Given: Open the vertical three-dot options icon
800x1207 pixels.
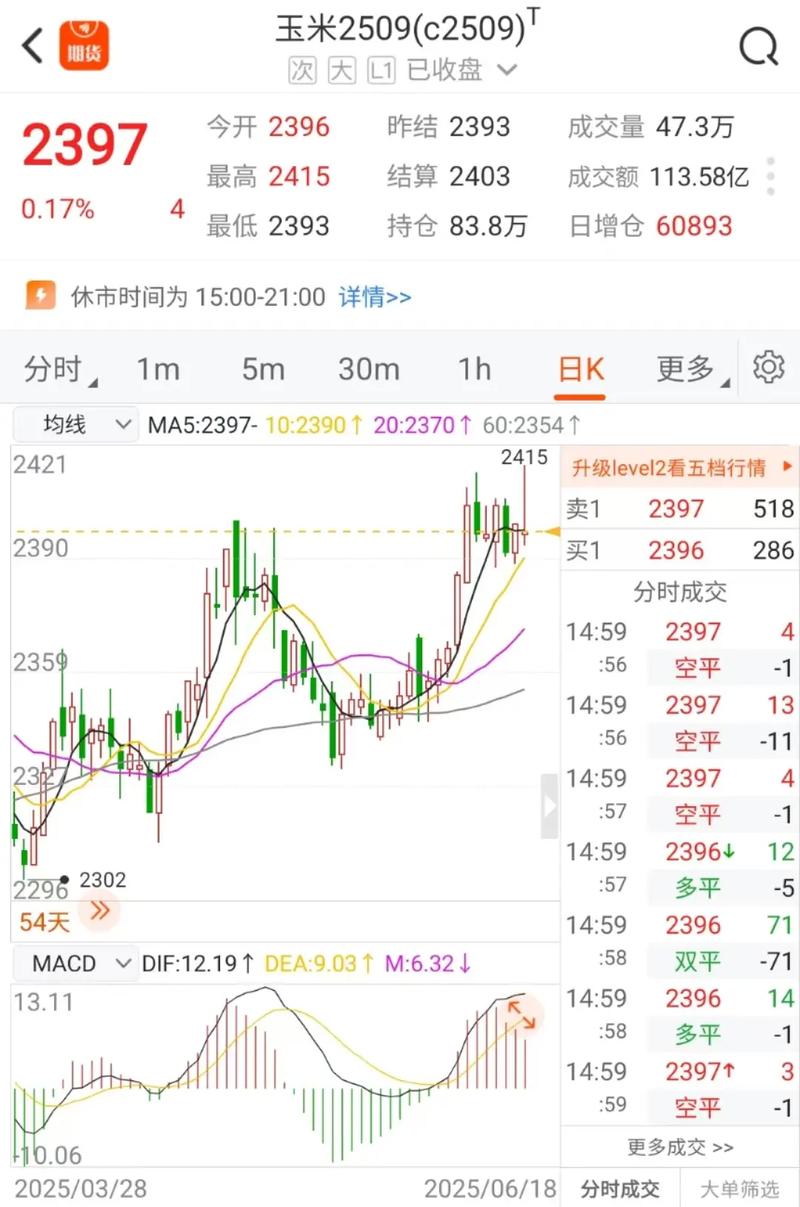Looking at the screenshot, I should pos(770,176).
